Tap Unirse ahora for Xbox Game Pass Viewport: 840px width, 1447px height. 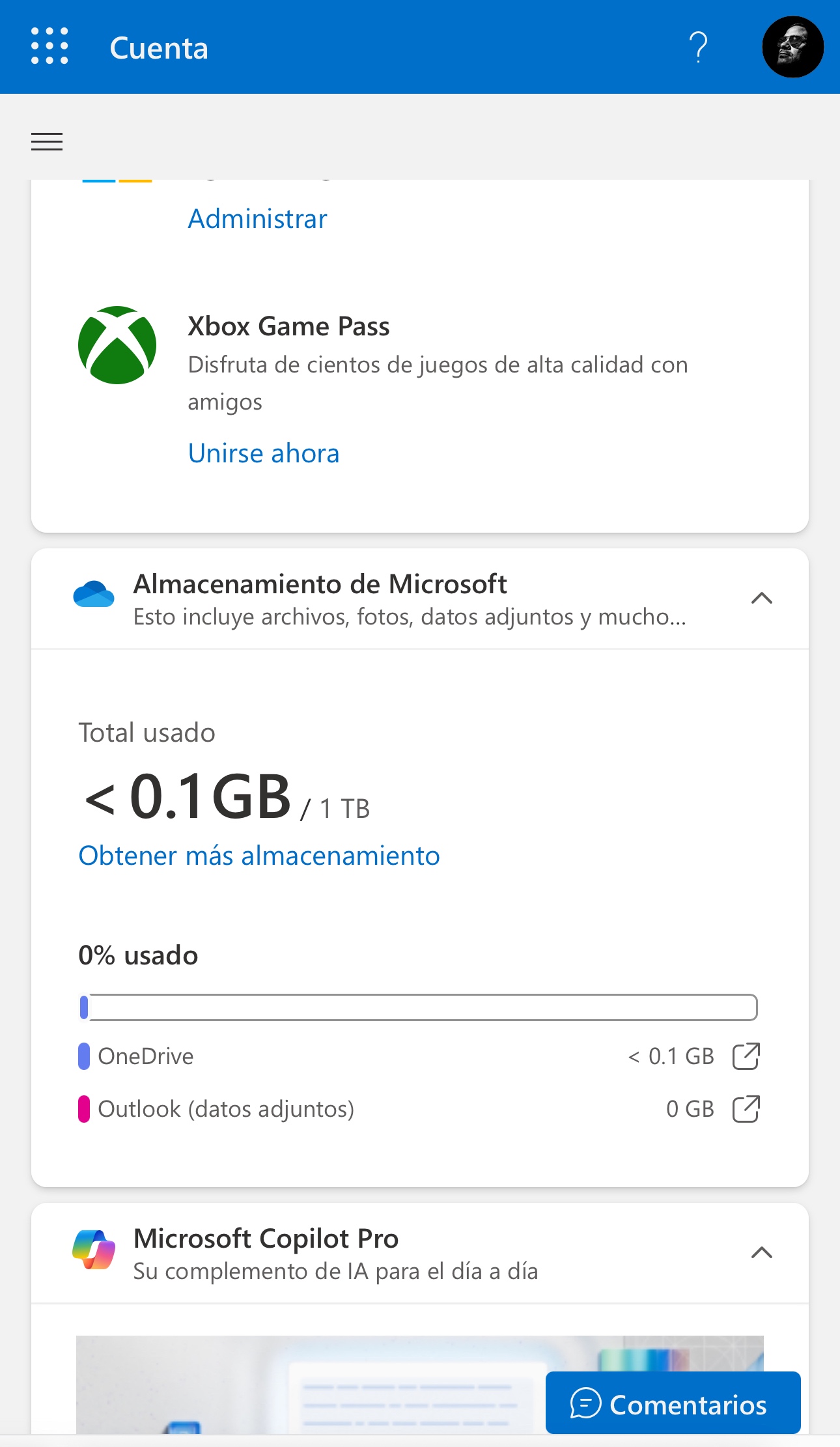tap(263, 453)
